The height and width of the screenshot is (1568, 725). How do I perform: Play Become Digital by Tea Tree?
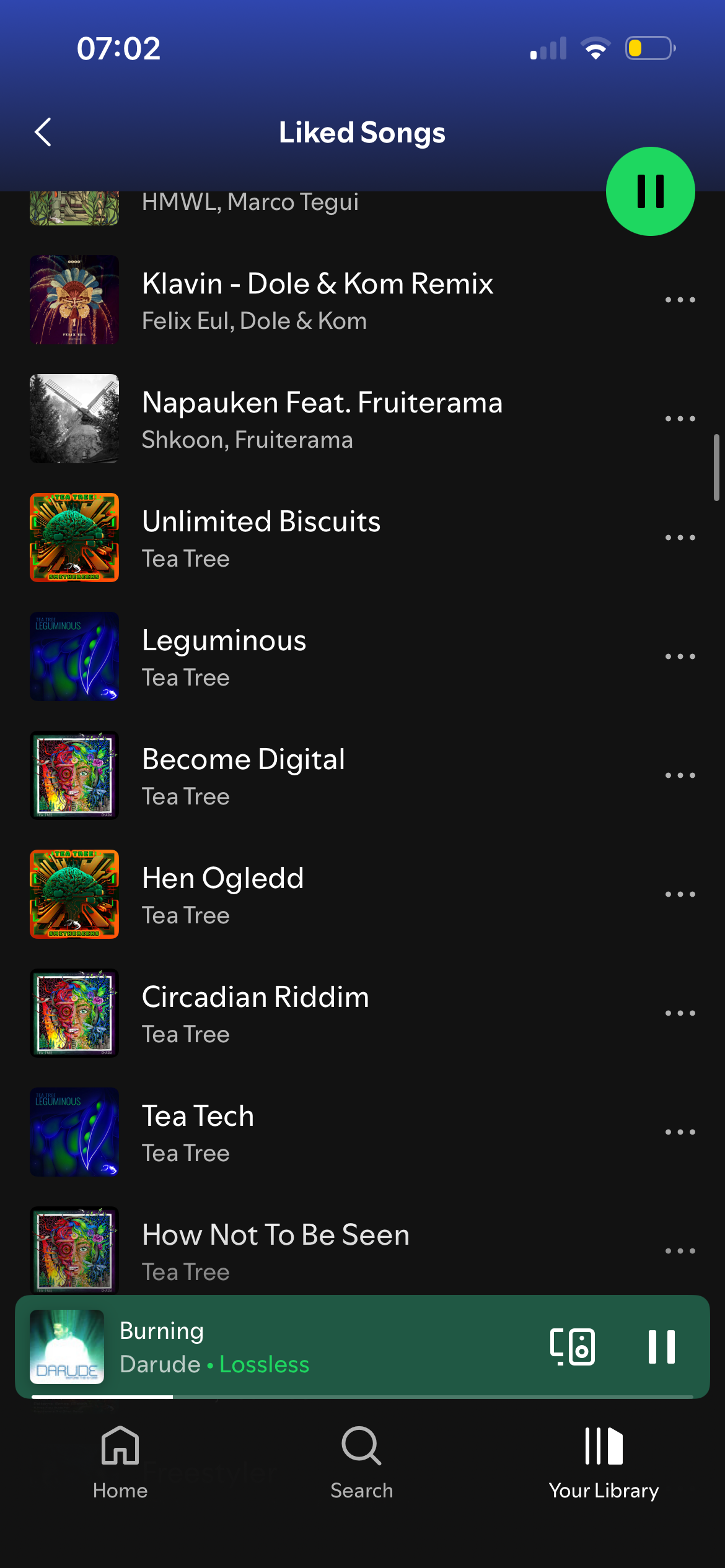(x=244, y=776)
